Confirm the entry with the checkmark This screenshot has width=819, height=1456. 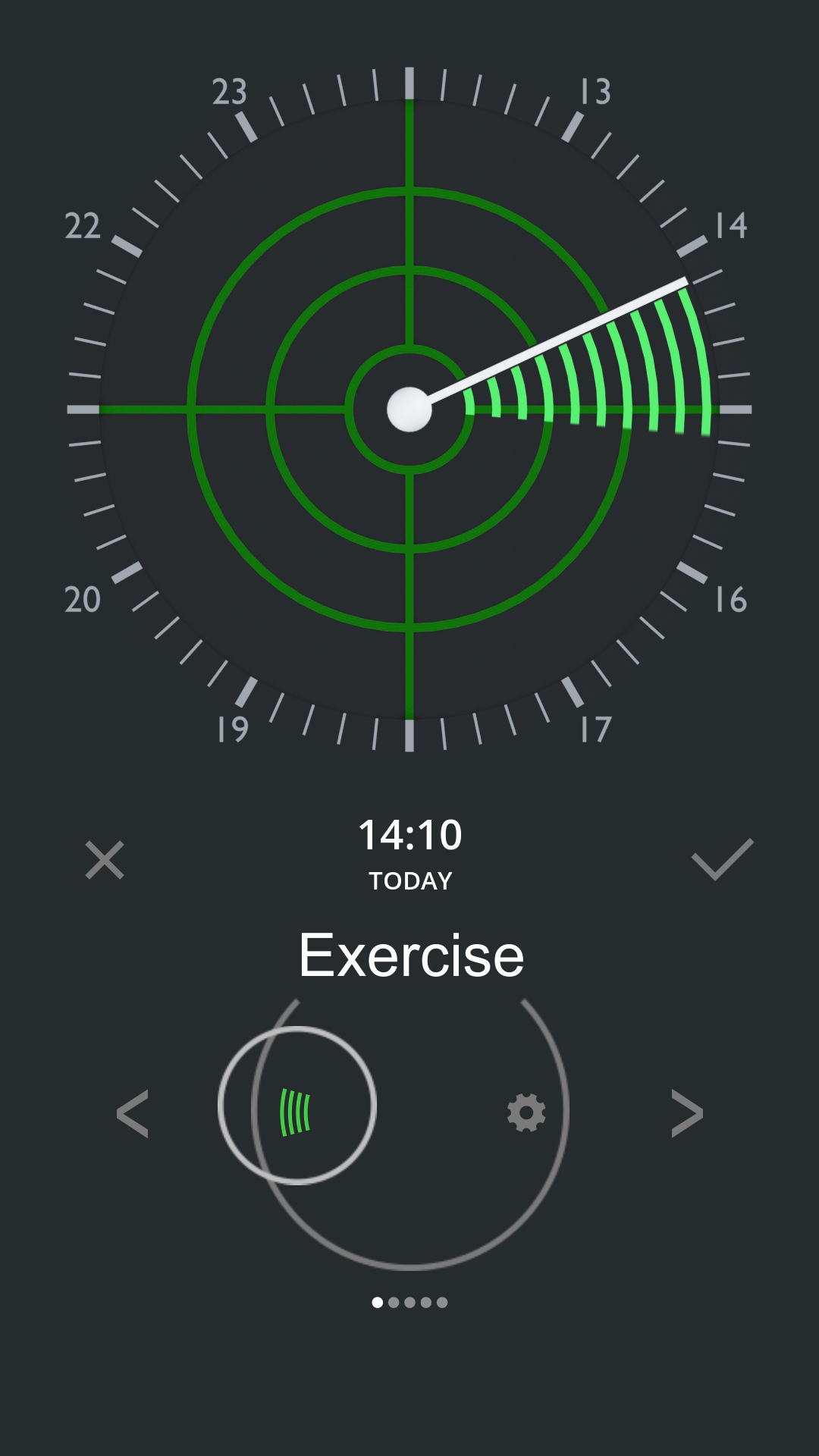722,860
